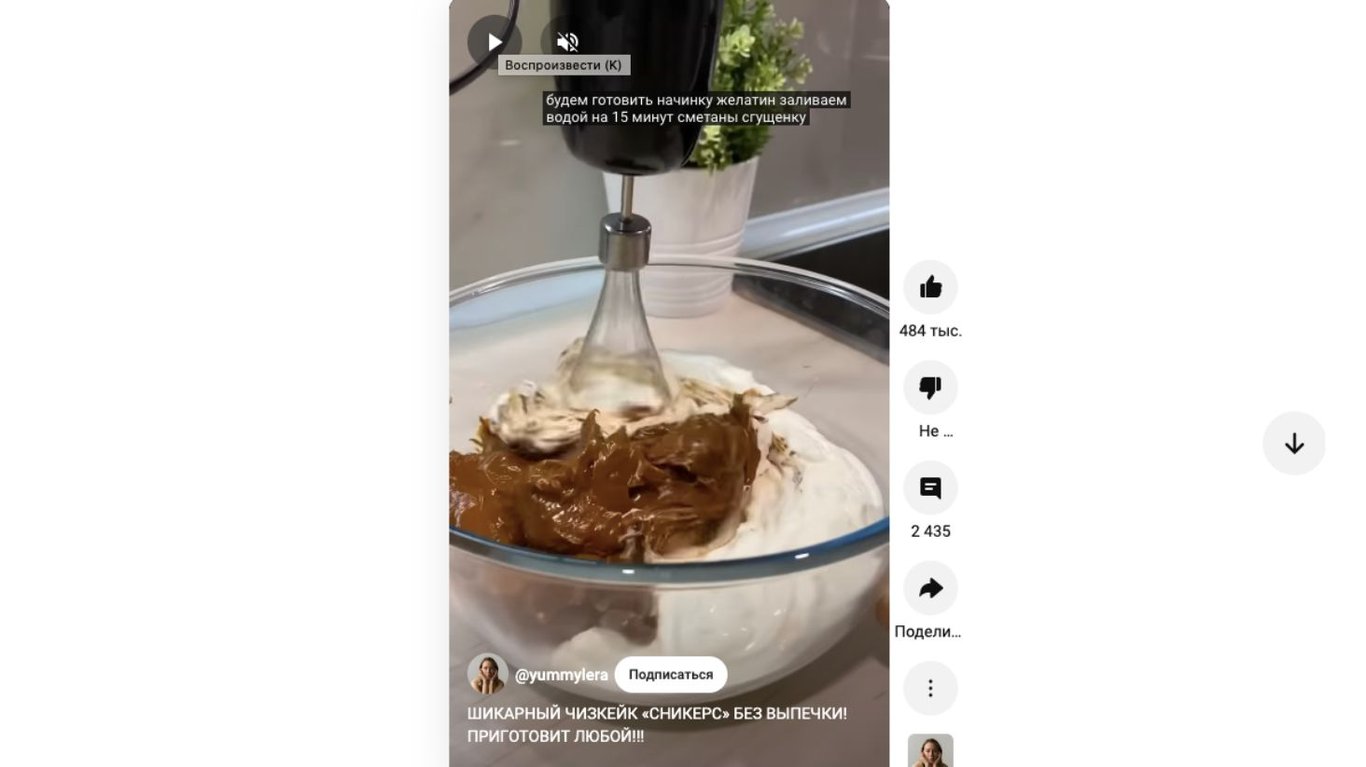Dislike this short video
Screen dimensions: 1366x767
click(930, 388)
